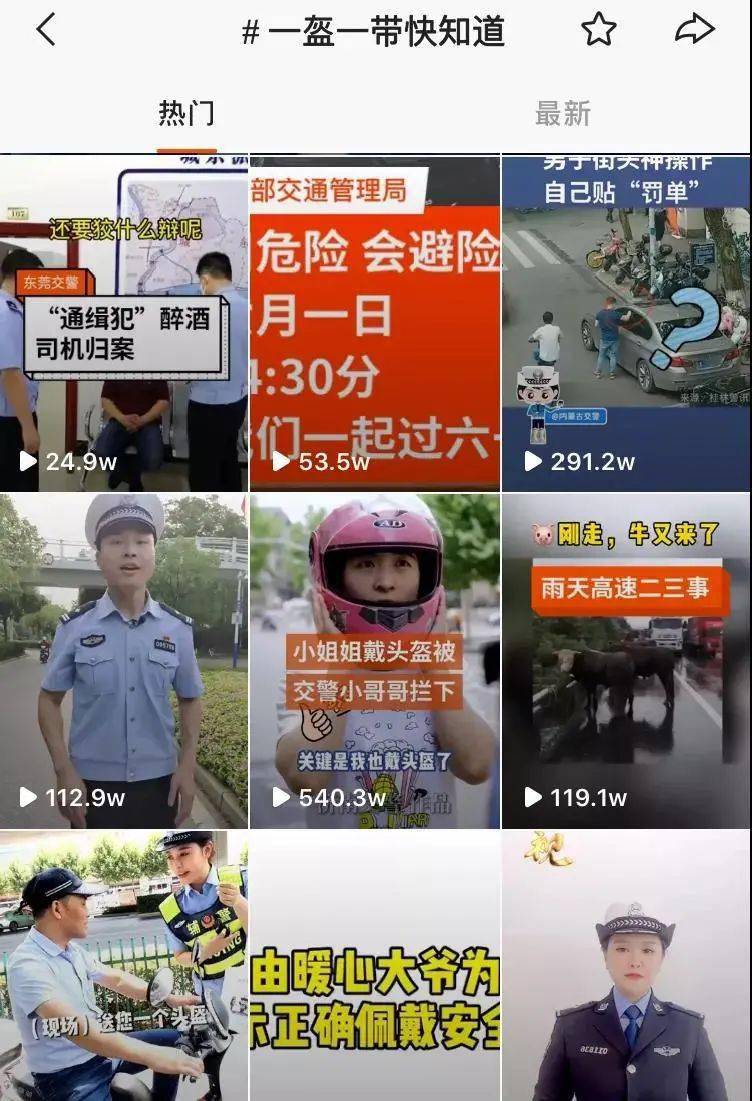Screen dimensions: 752x1101
Task: Switch to the 热门 tab
Action: tap(186, 113)
